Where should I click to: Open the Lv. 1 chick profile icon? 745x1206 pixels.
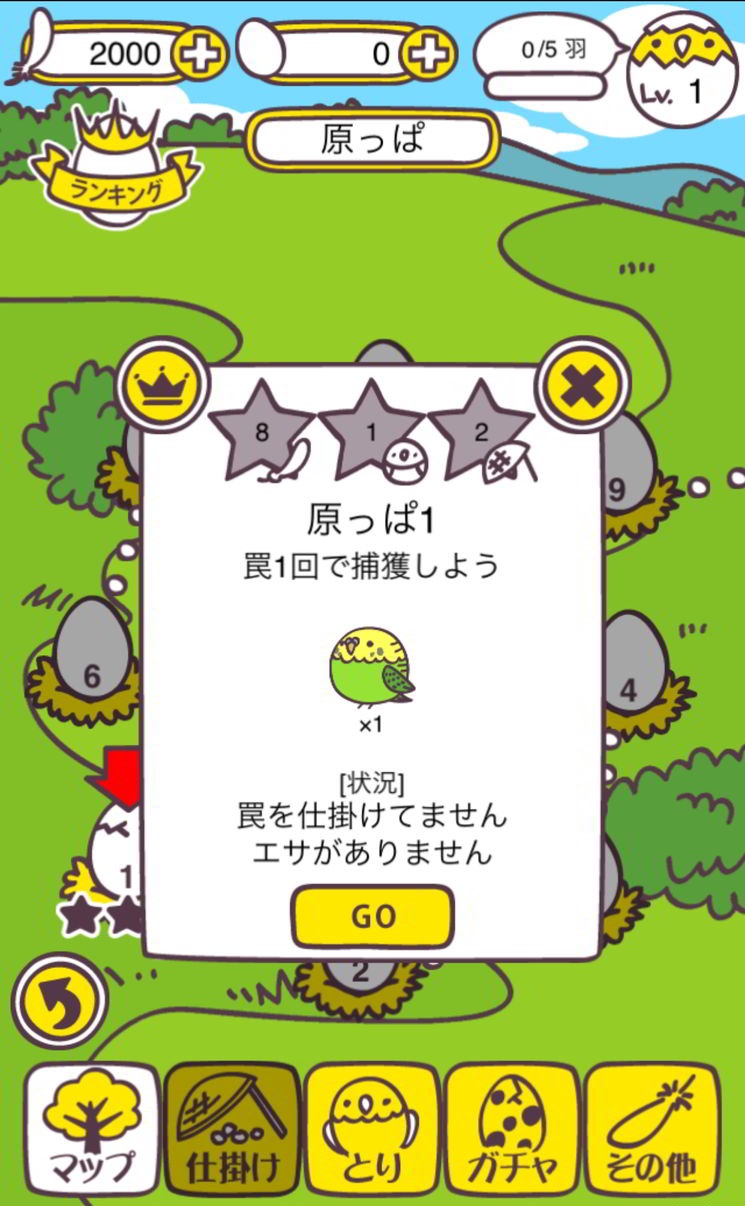click(x=677, y=72)
